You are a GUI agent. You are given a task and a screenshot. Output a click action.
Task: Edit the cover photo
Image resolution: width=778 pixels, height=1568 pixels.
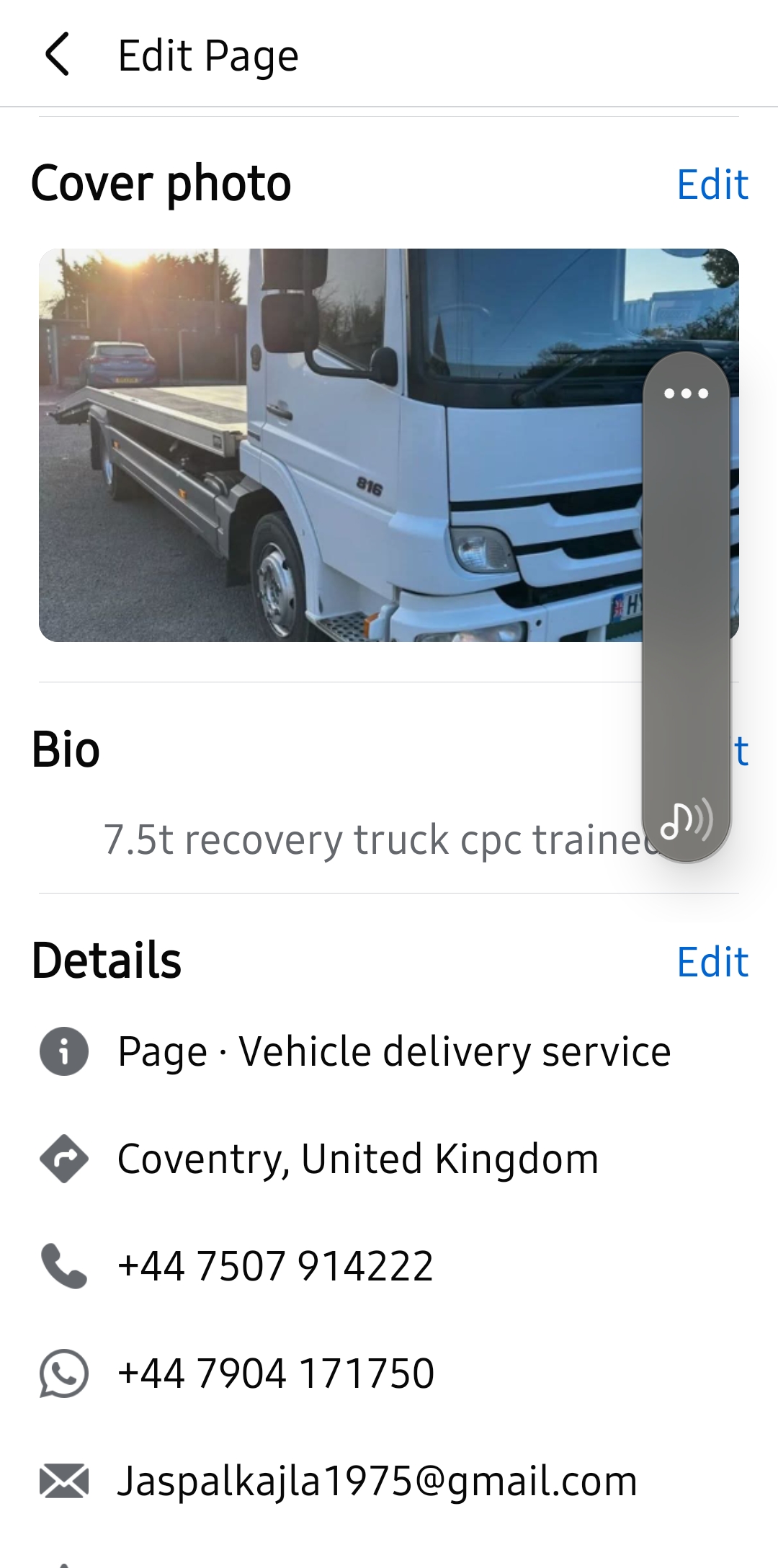[x=712, y=184]
